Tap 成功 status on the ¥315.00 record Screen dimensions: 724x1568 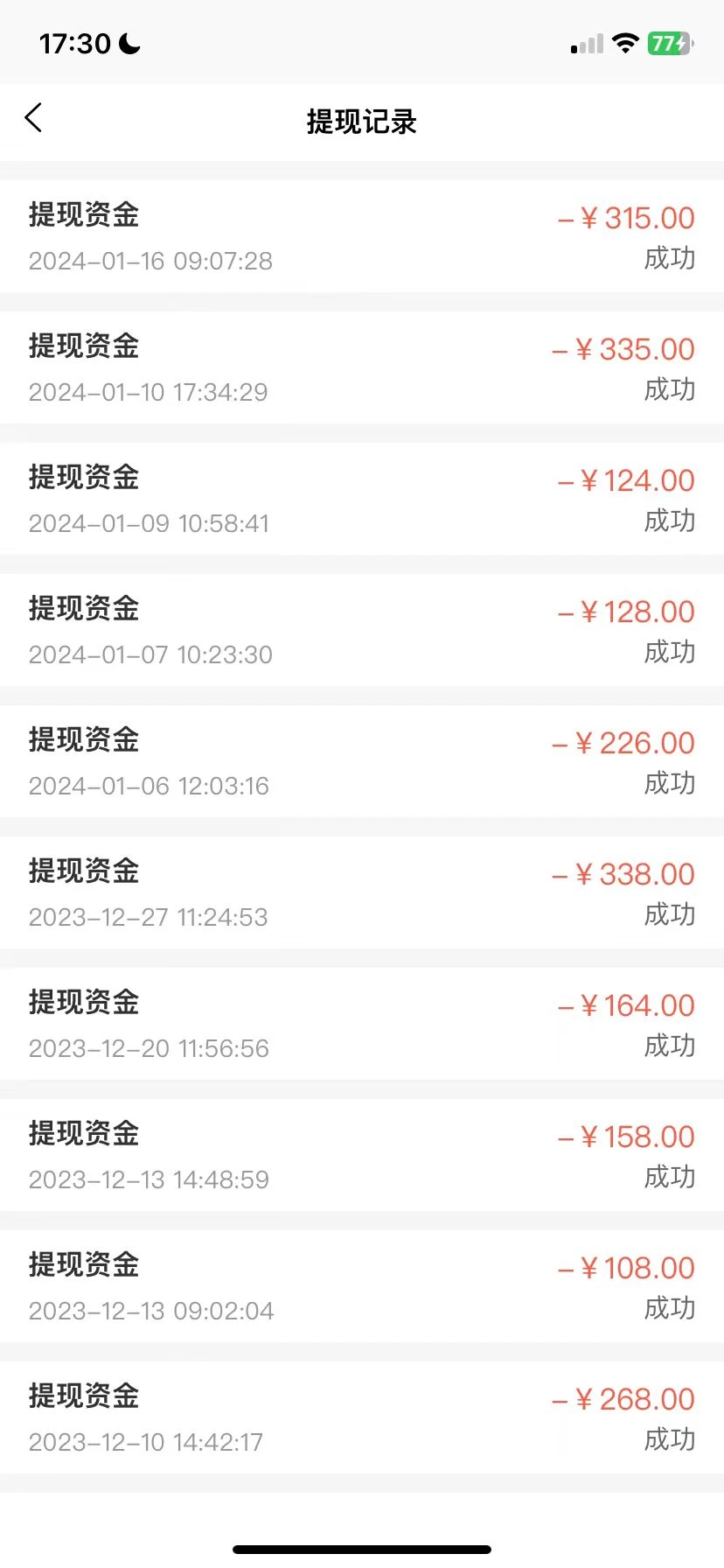coord(670,259)
